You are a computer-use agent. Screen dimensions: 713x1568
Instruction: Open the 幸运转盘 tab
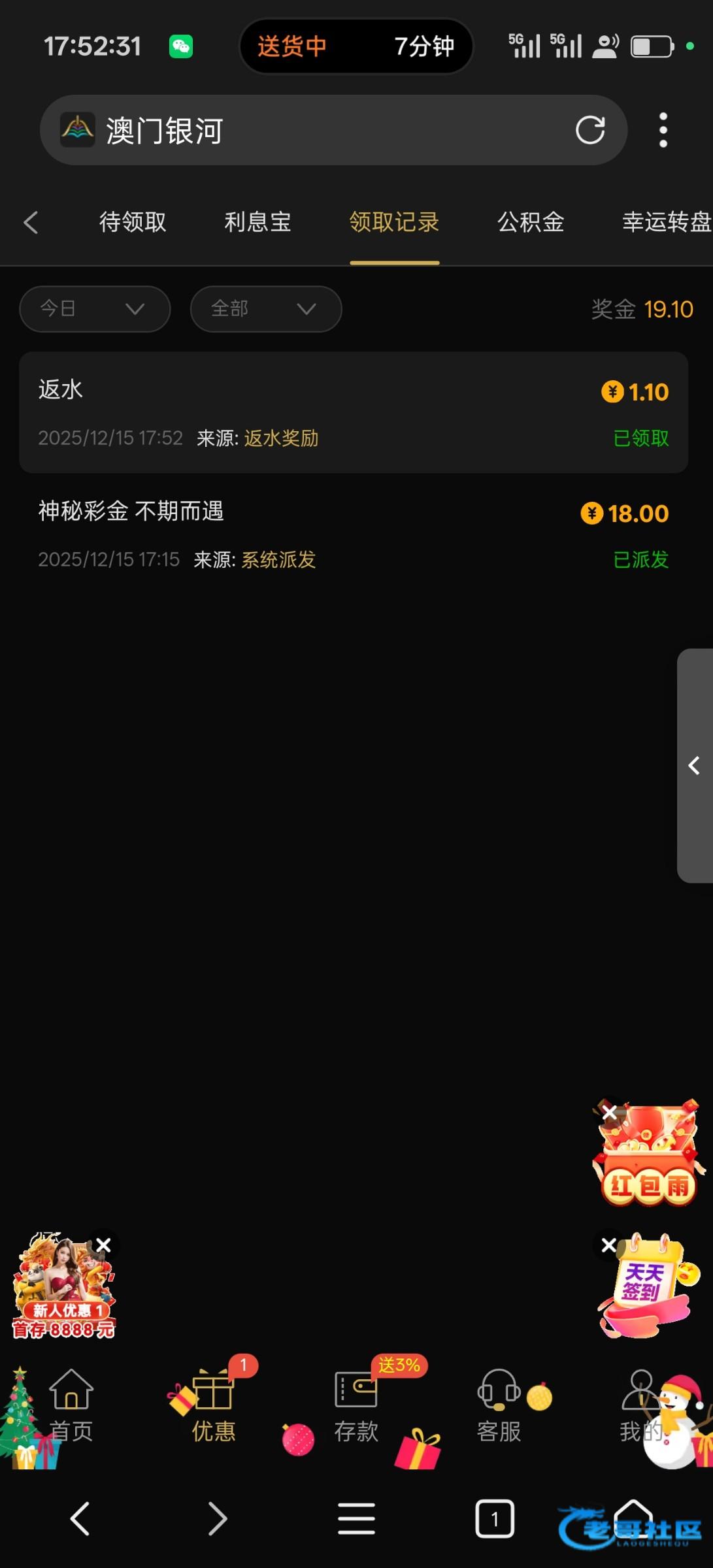665,222
